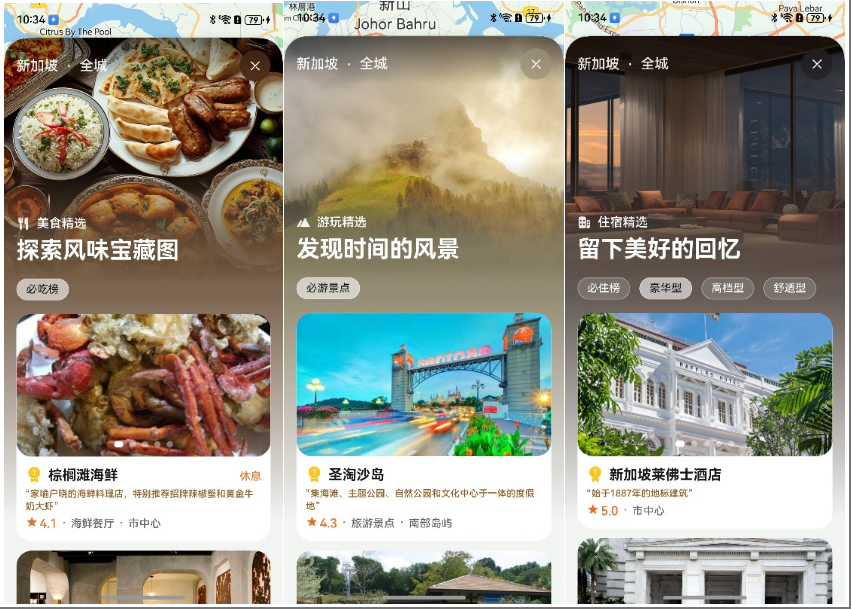
Task: Select the 必游景点 chip
Action: 328,288
